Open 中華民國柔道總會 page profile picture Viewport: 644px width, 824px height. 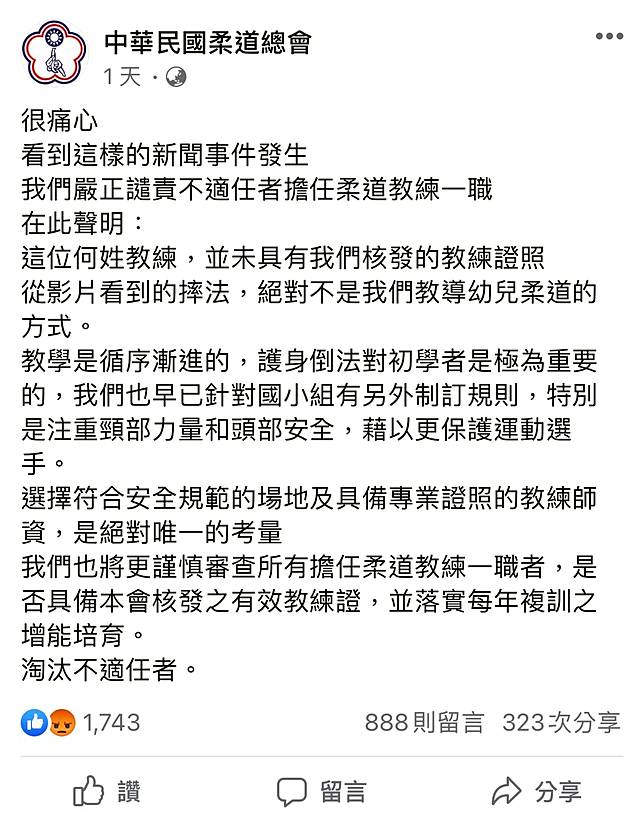click(52, 55)
